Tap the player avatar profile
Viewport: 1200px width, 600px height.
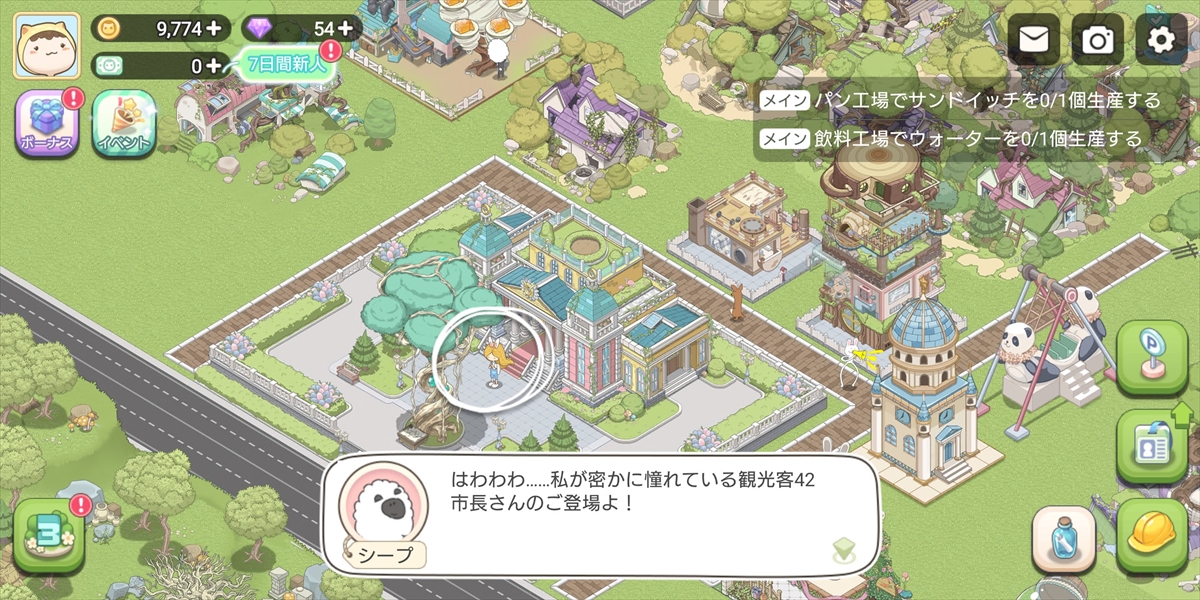tap(46, 46)
